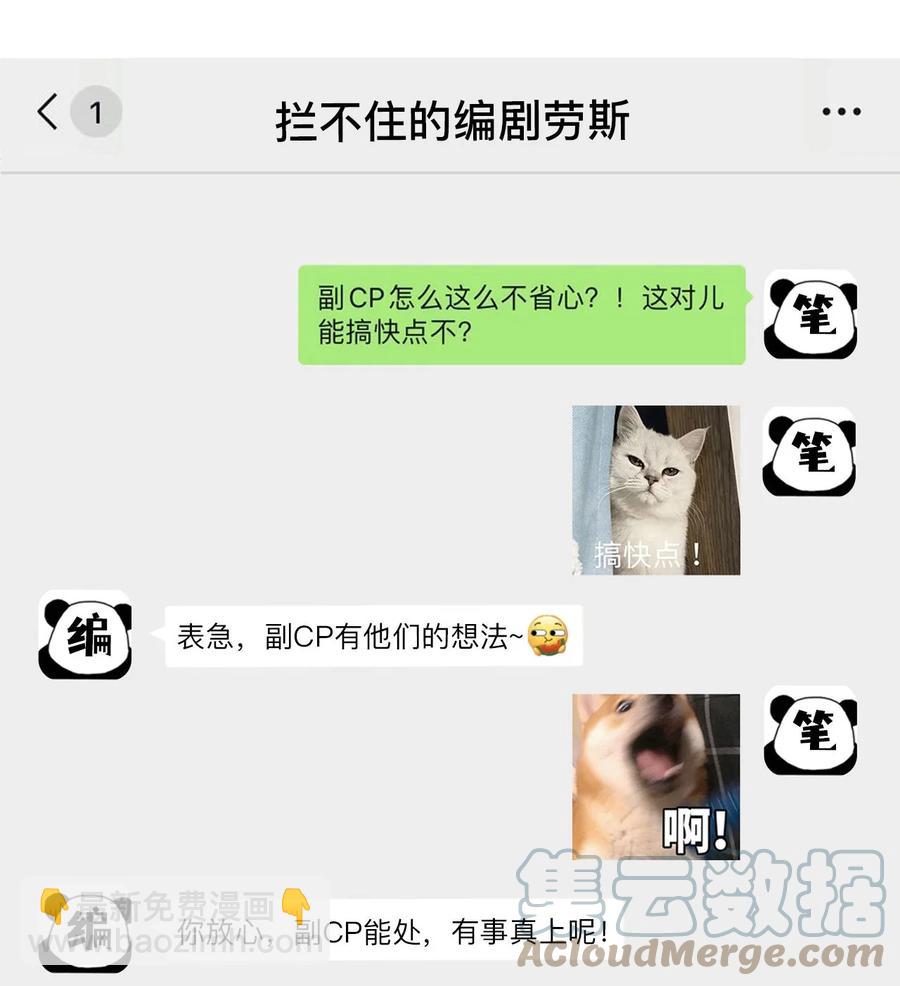This screenshot has height=986, width=900.
Task: Open the 编 panda avatar beside 表急 message
Action: tap(85, 634)
